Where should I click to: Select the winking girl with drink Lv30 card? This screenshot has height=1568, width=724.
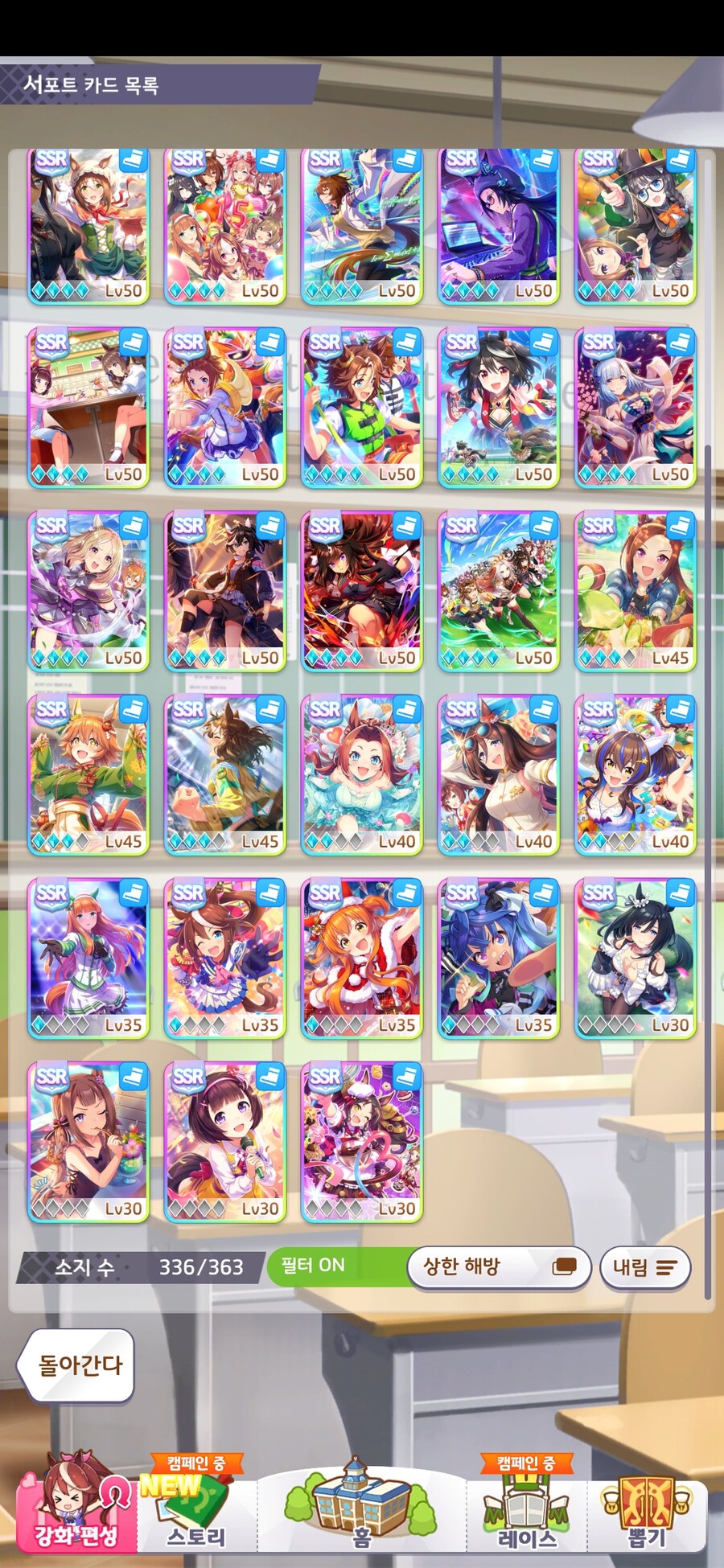88,1141
